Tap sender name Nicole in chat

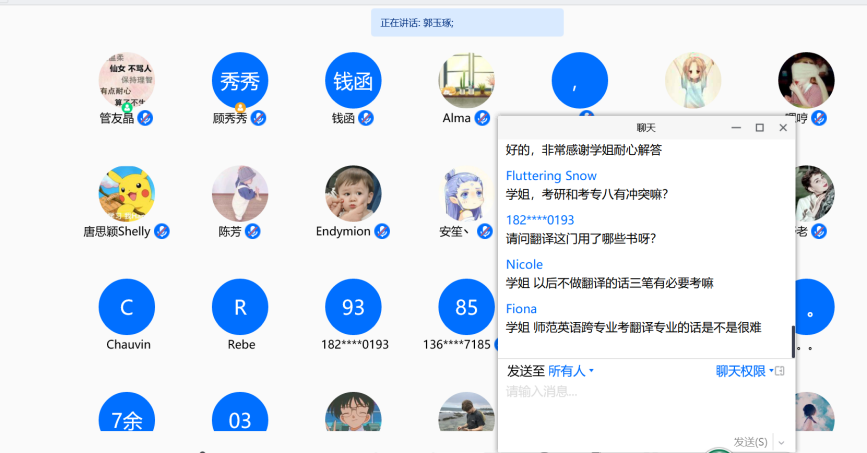[x=524, y=264]
